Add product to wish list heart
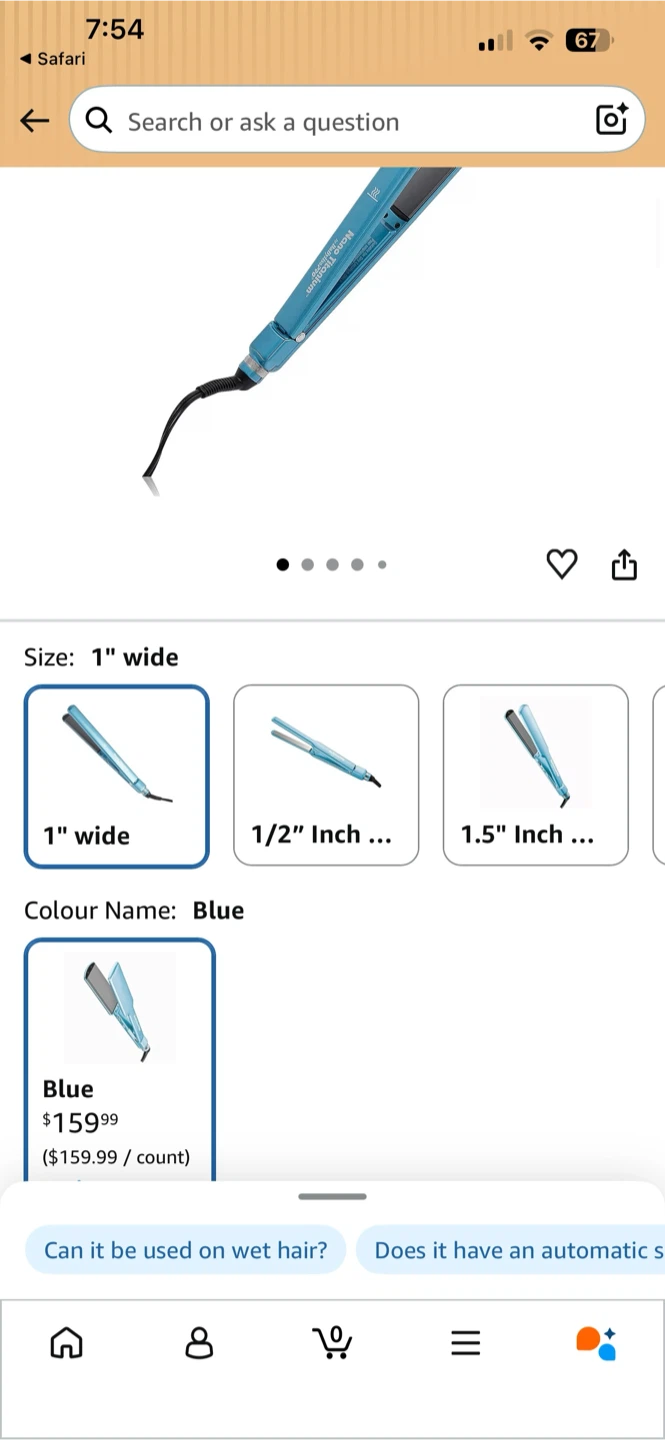 click(562, 564)
